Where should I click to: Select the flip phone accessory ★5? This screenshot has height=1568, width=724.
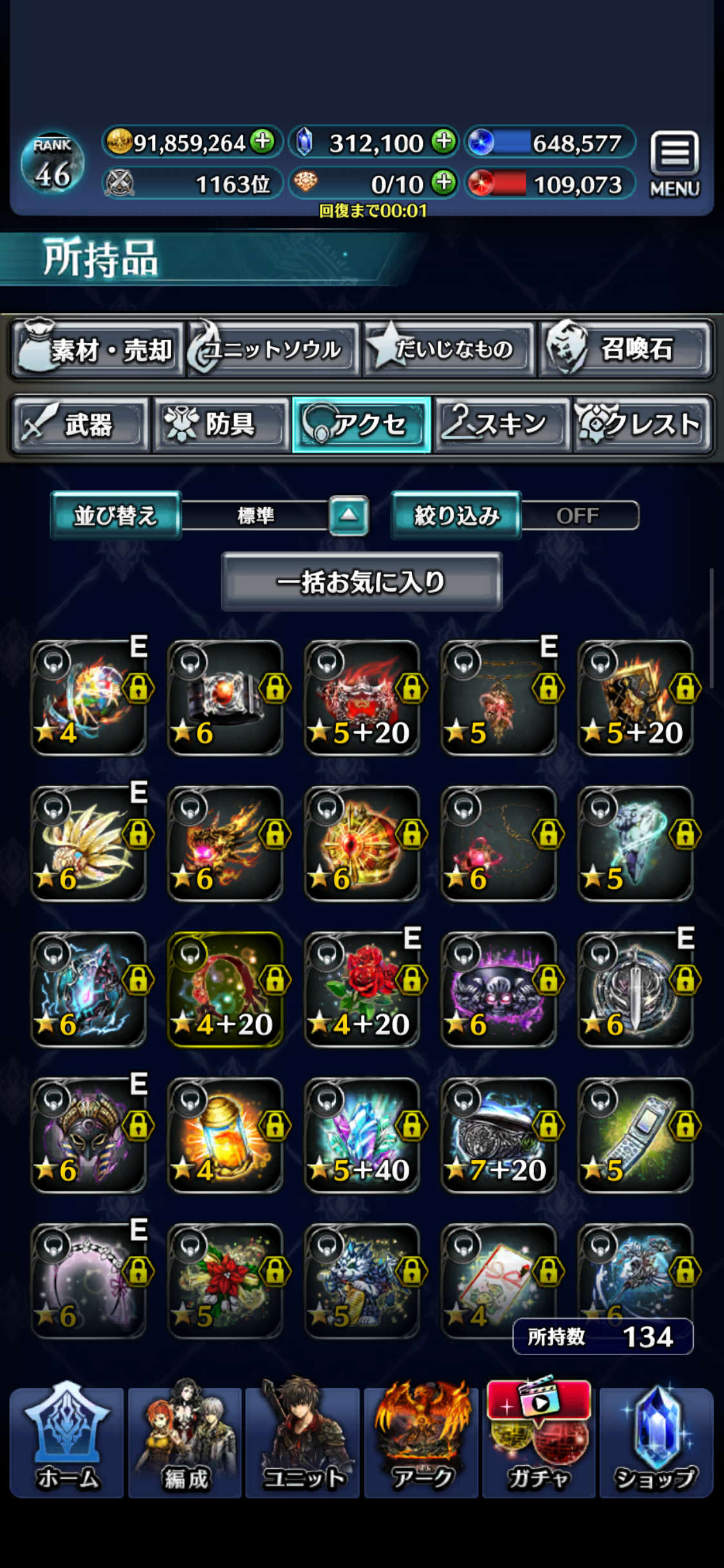(635, 1134)
